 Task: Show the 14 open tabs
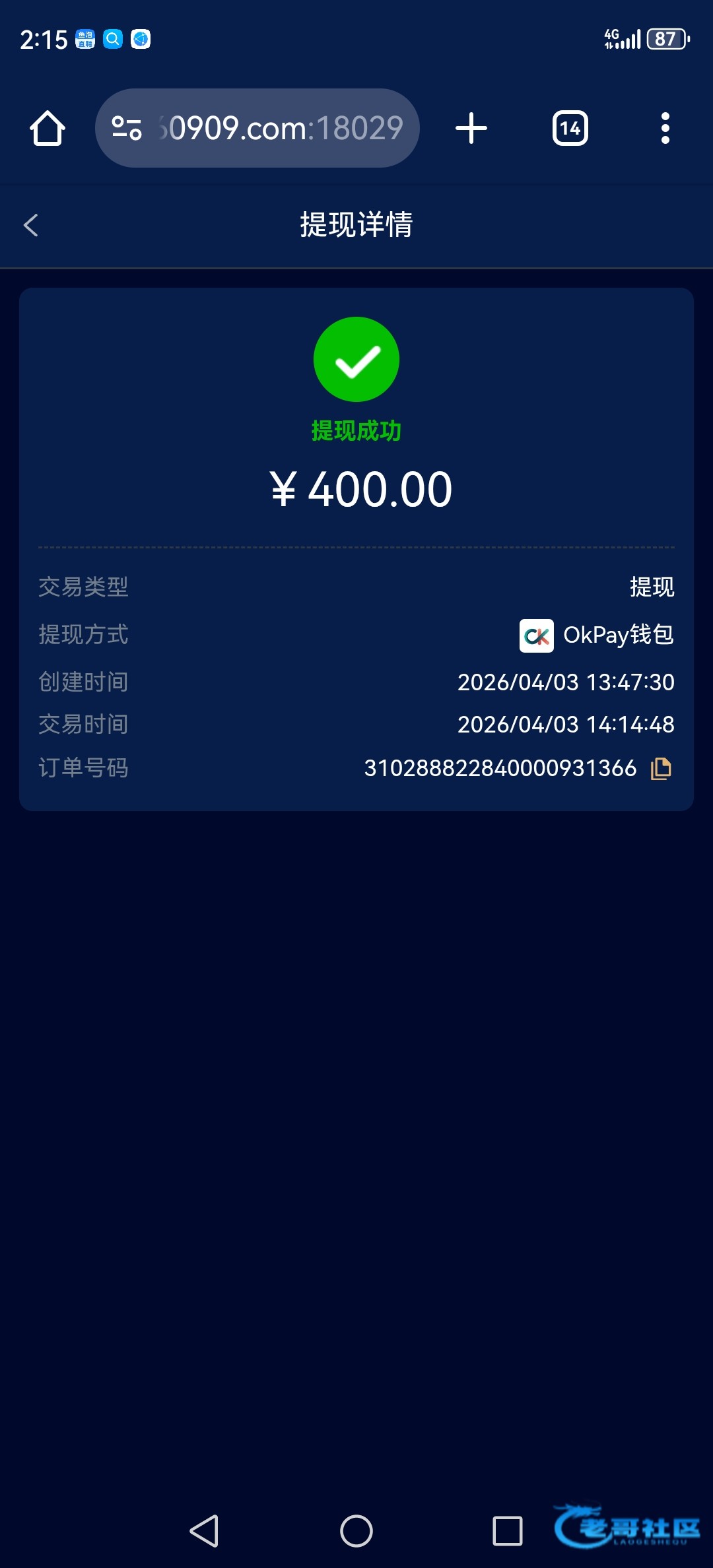(x=570, y=128)
